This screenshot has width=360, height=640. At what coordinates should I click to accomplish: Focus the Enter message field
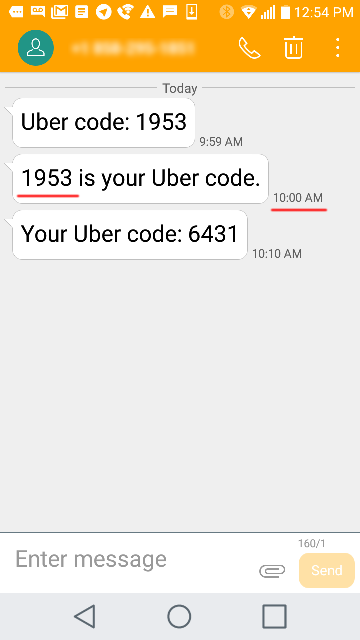pyautogui.click(x=131, y=559)
